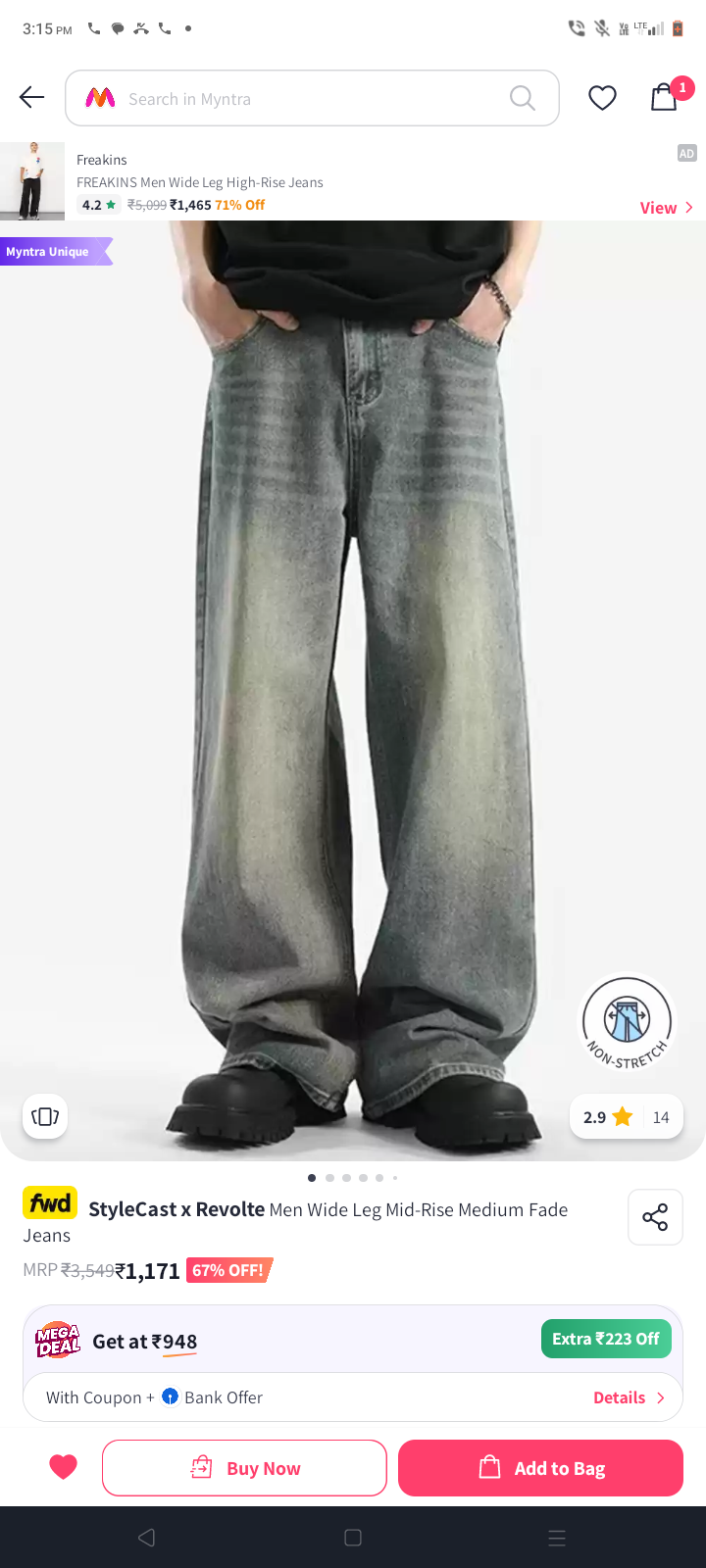706x1568 pixels.
Task: Open the wishlist heart in the top bar
Action: 602,98
